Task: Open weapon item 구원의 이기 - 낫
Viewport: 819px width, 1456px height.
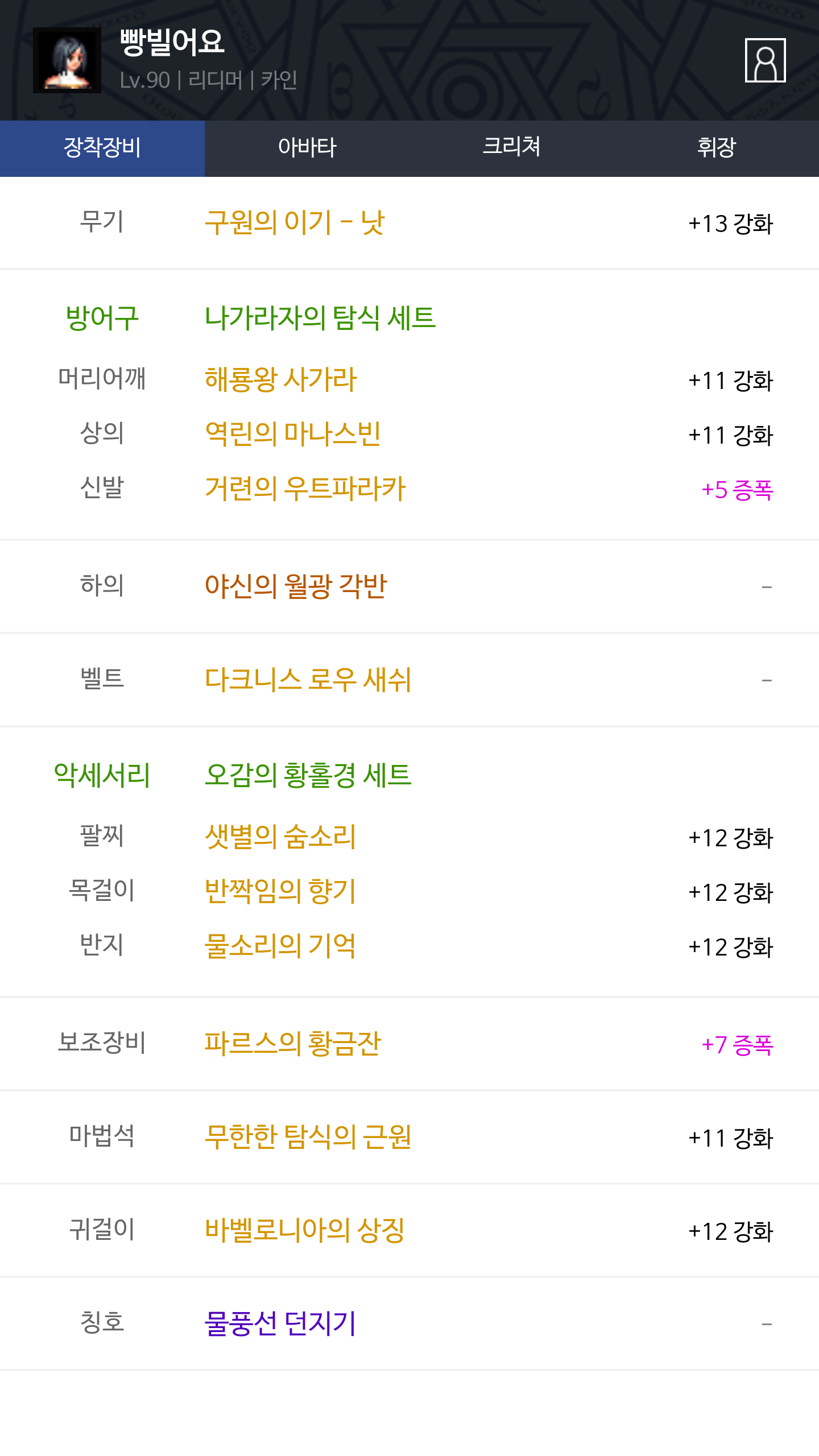Action: pyautogui.click(x=295, y=222)
